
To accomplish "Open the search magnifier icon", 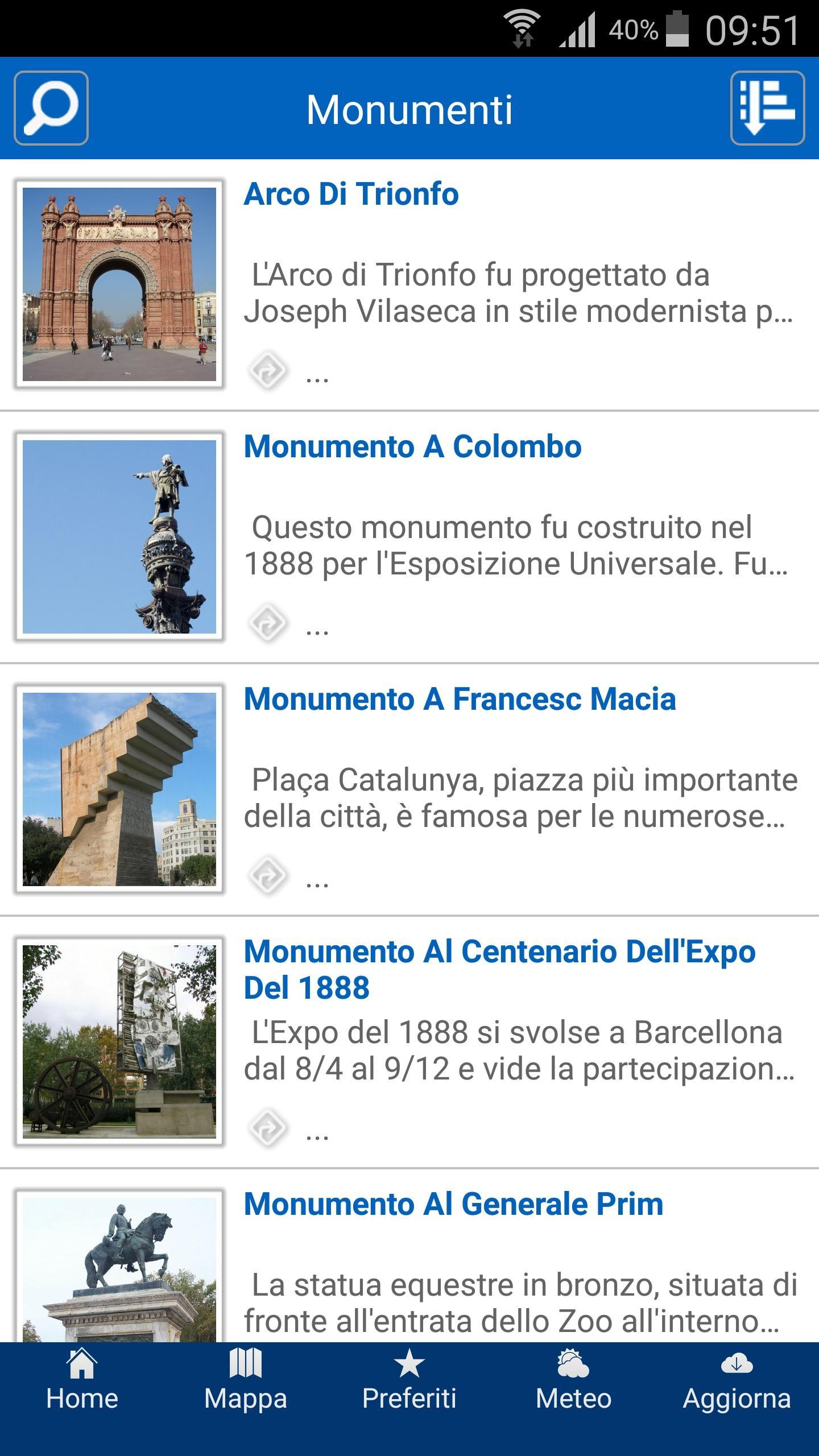I will pyautogui.click(x=51, y=108).
